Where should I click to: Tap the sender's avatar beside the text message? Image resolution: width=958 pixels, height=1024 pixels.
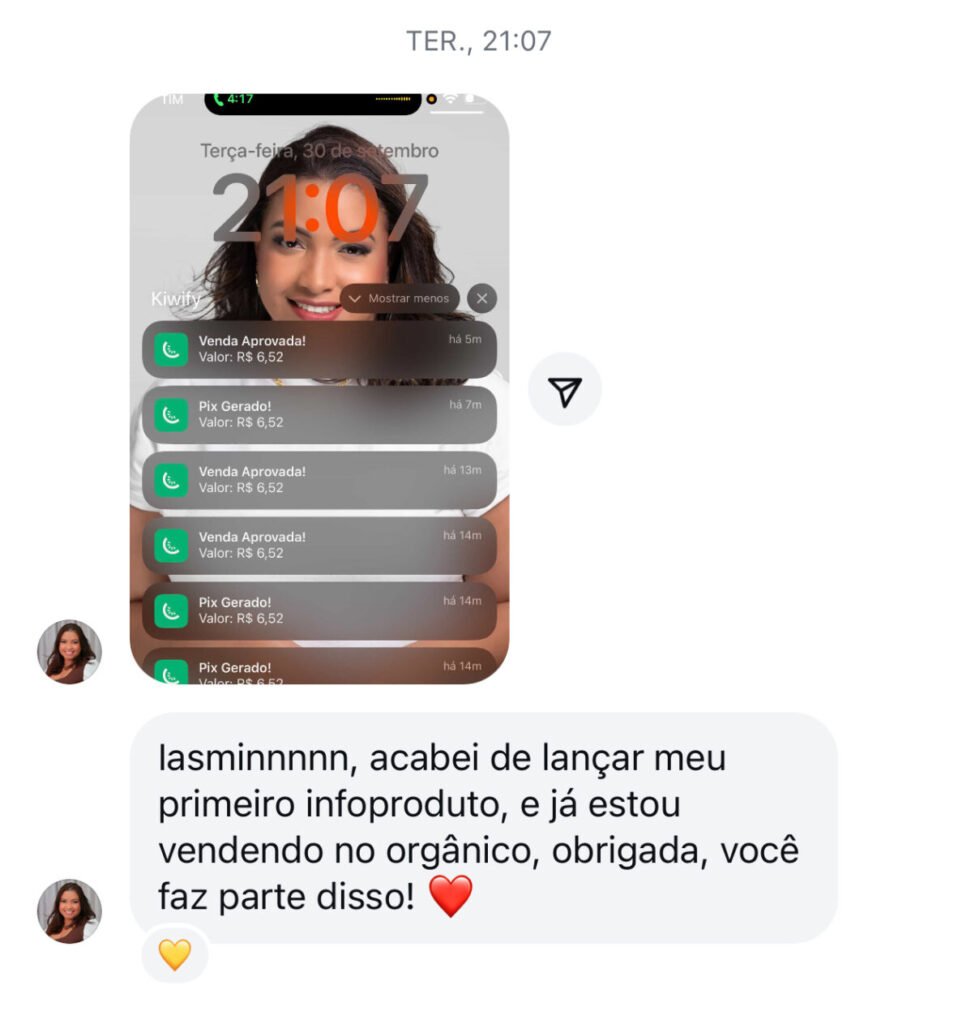click(x=70, y=910)
